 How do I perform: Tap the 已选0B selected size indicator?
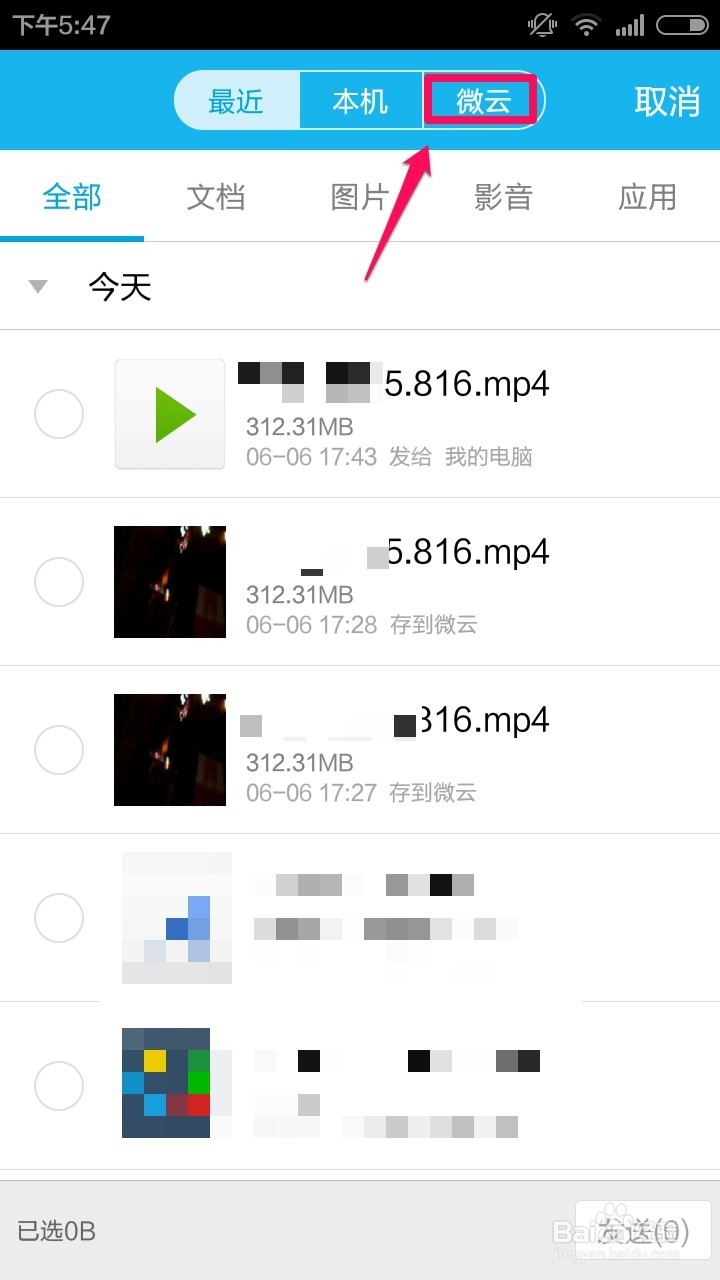(x=57, y=1231)
